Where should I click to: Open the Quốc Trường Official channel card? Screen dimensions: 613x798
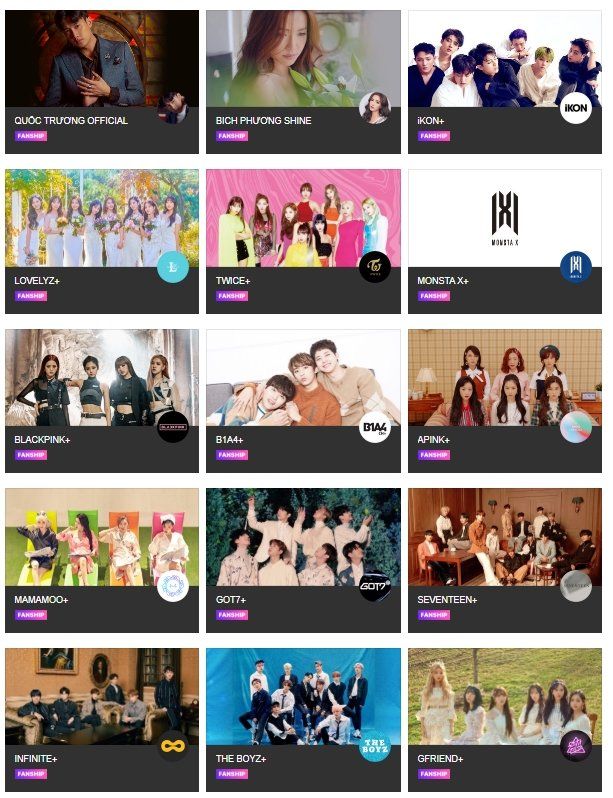click(x=101, y=80)
